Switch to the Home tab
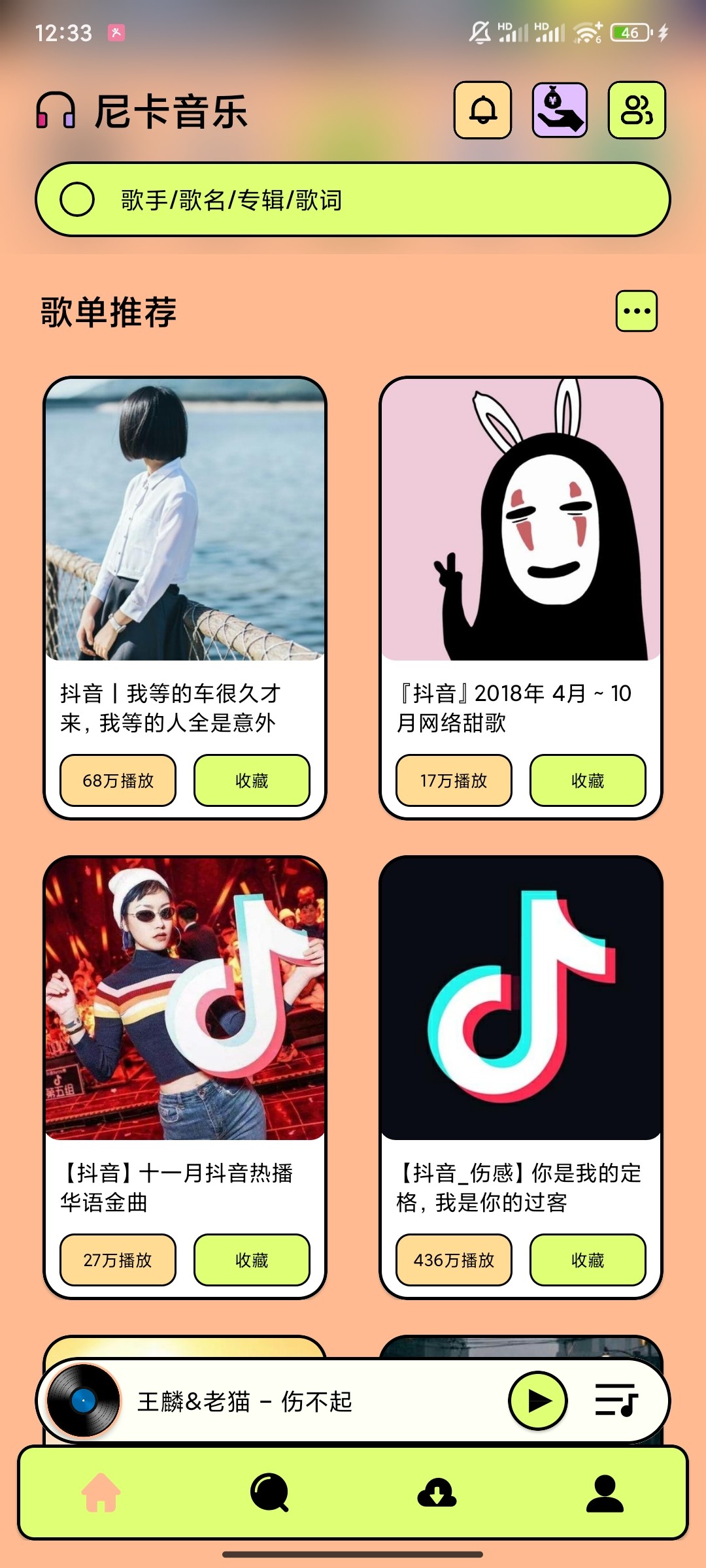The width and height of the screenshot is (706, 1568). 101,1494
